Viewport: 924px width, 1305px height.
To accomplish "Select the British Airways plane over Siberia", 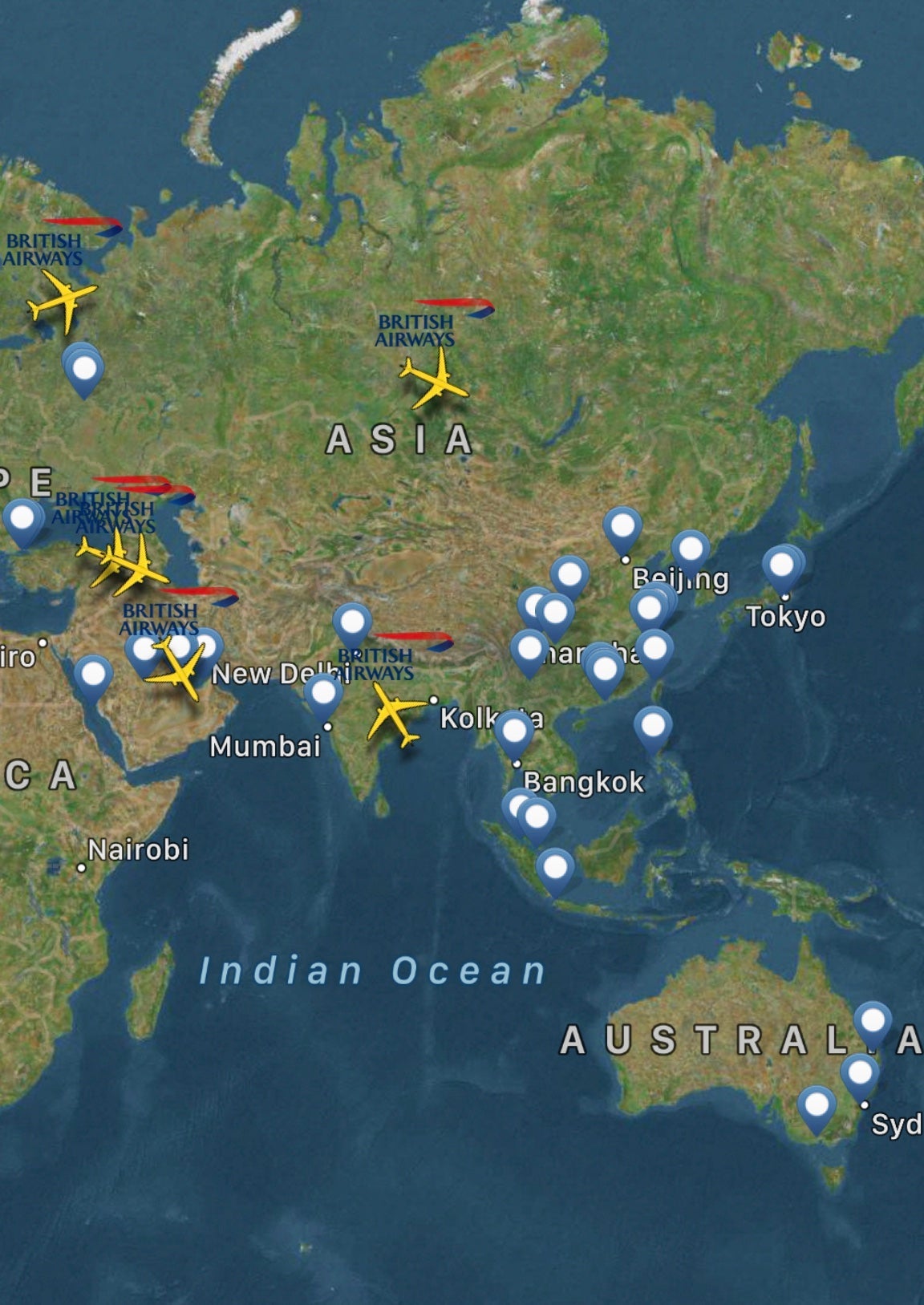I will point(434,381).
